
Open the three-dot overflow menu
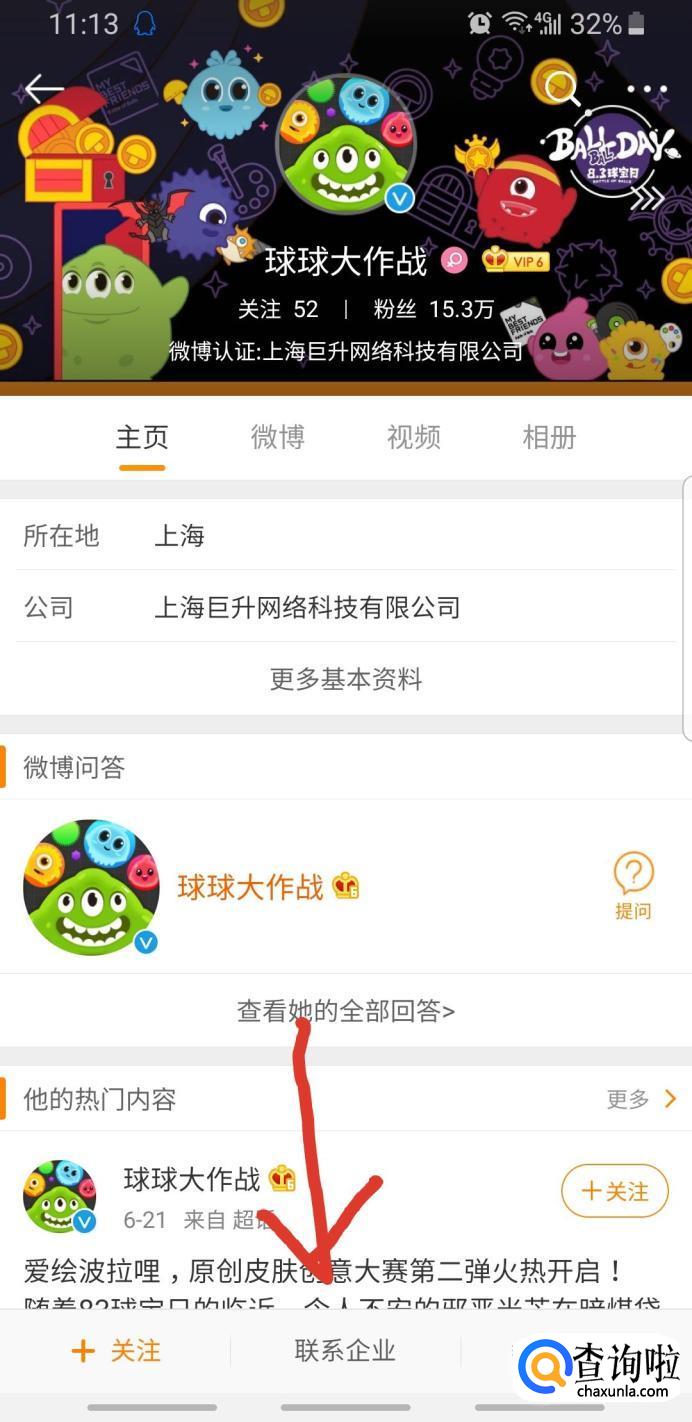pos(646,89)
